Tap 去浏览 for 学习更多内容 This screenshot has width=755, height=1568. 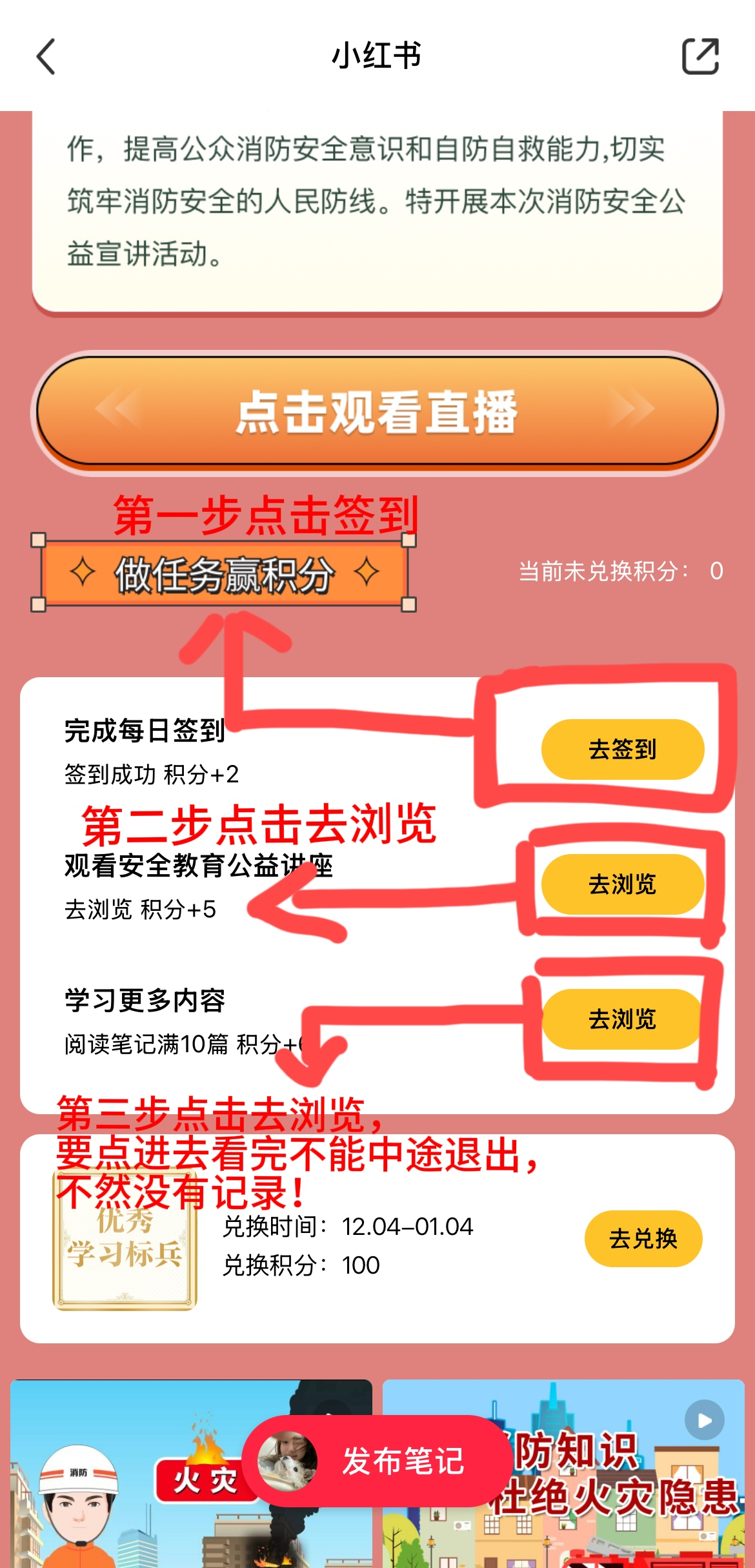(622, 1019)
